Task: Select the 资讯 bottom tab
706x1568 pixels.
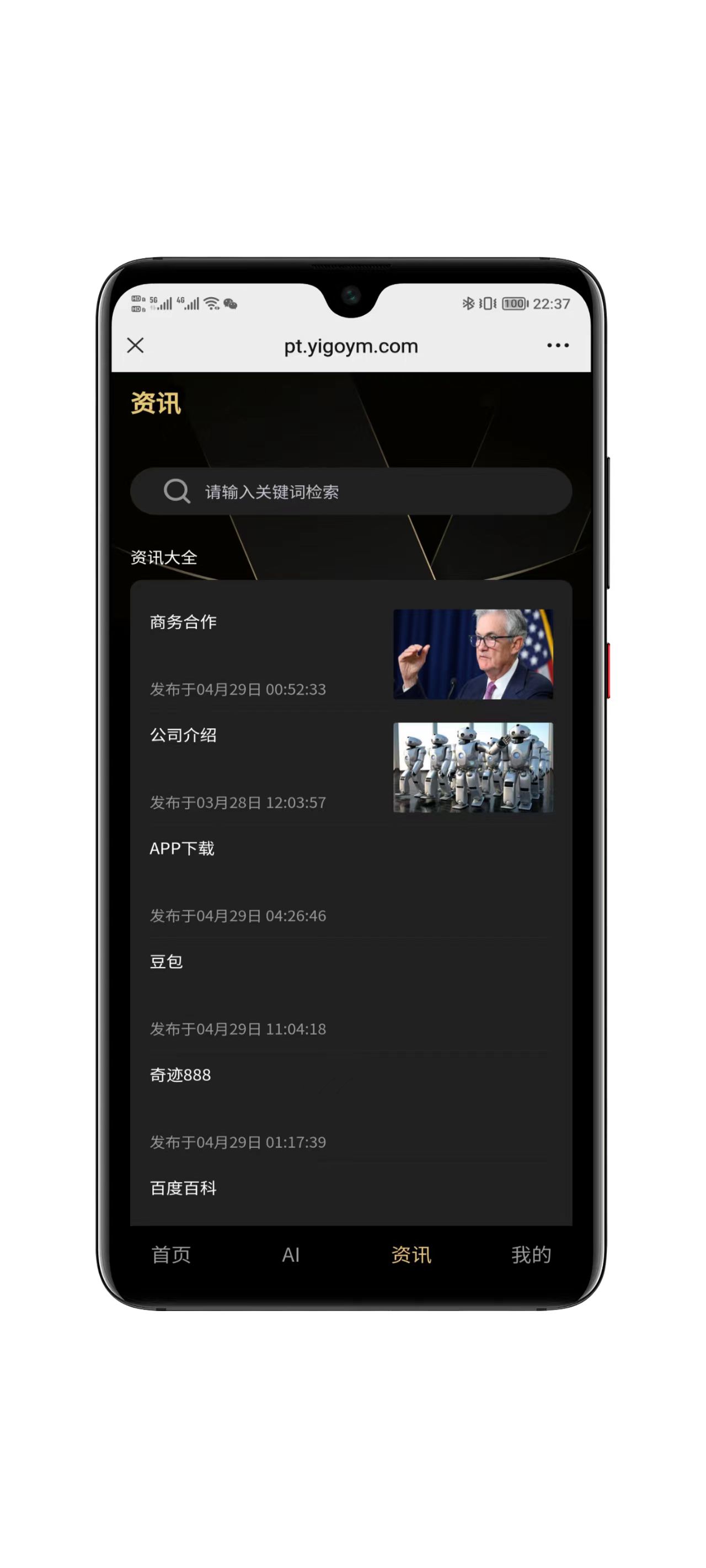Action: pos(411,1255)
